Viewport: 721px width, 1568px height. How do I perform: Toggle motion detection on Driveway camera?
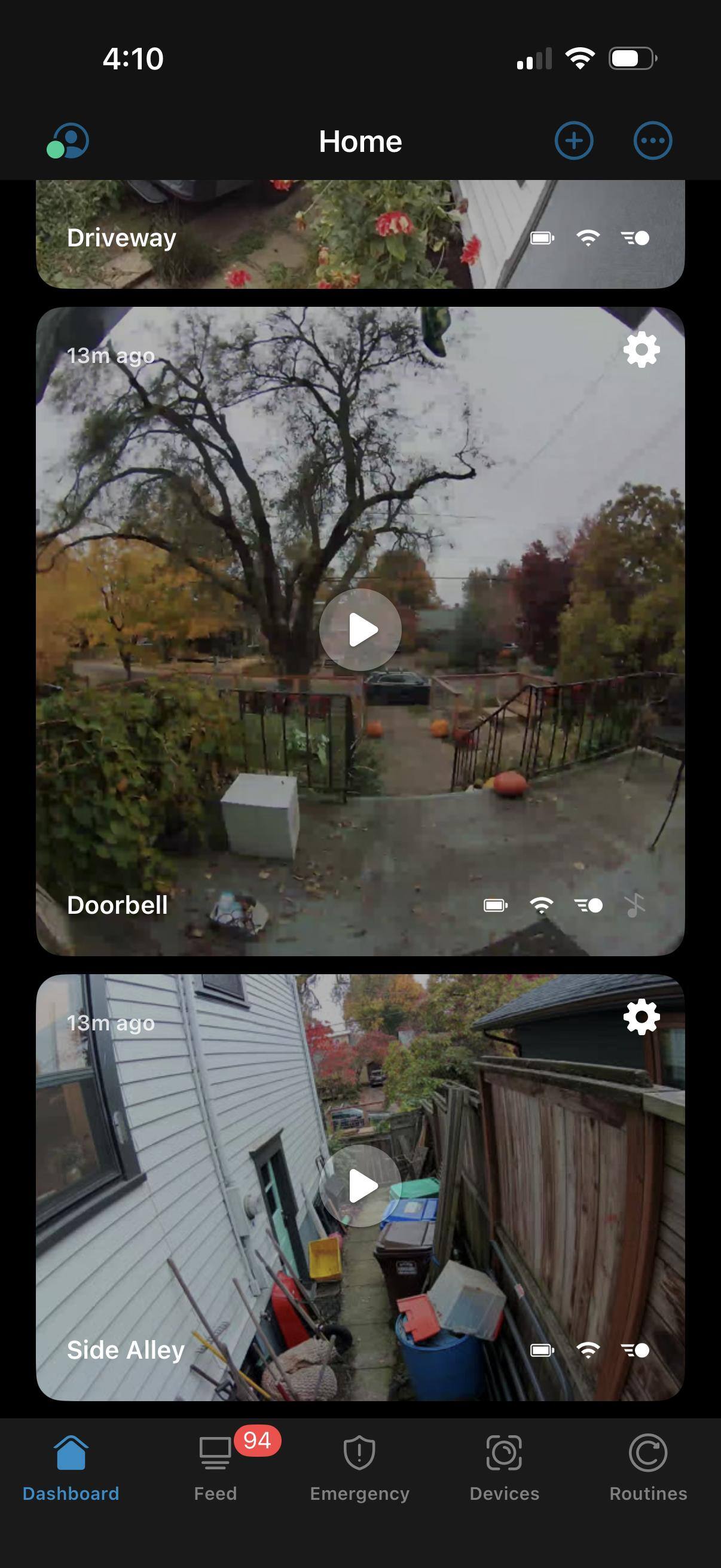[636, 238]
